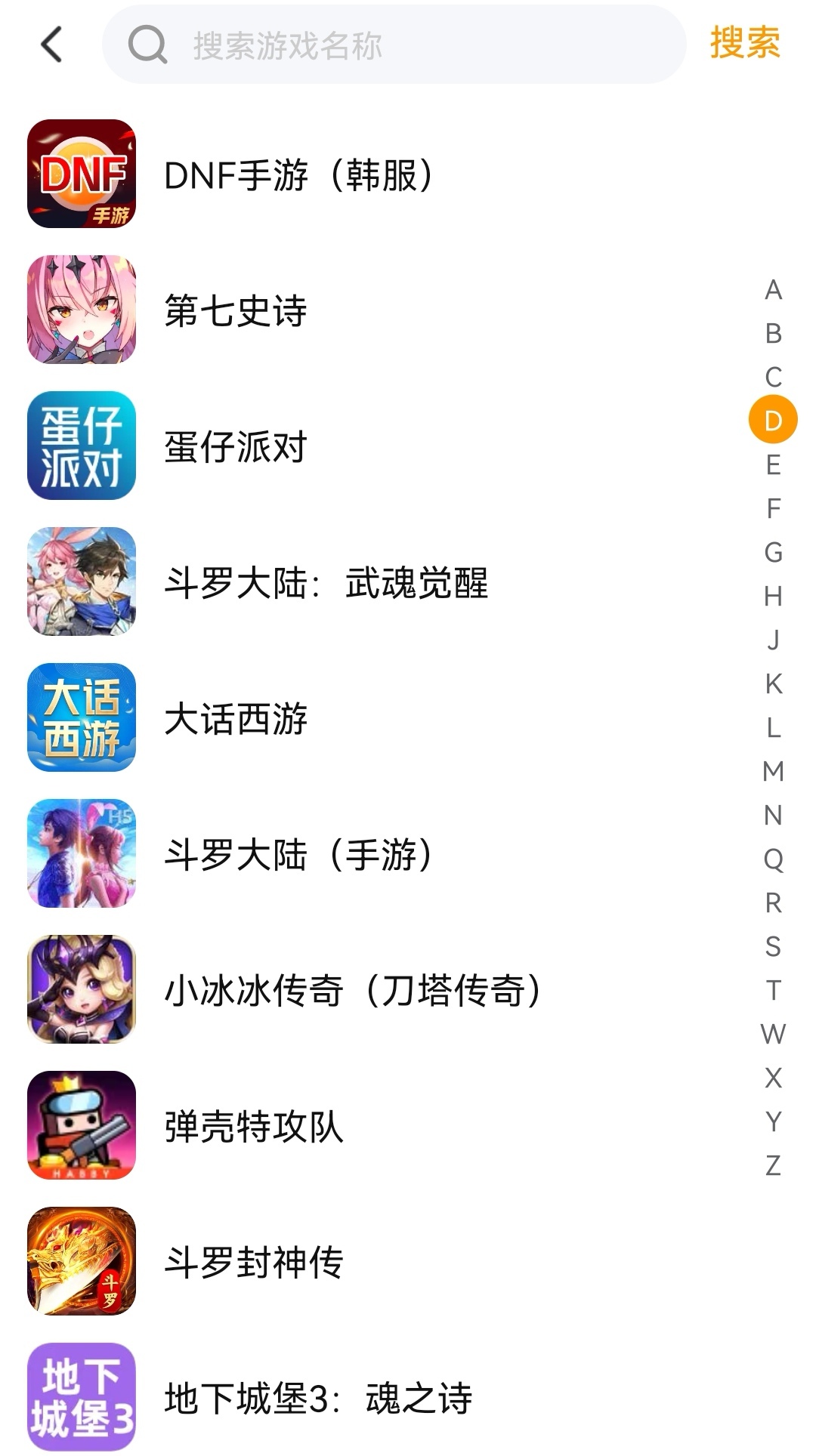The height and width of the screenshot is (1456, 816).
Task: Jump to index letter W
Action: point(773,1035)
